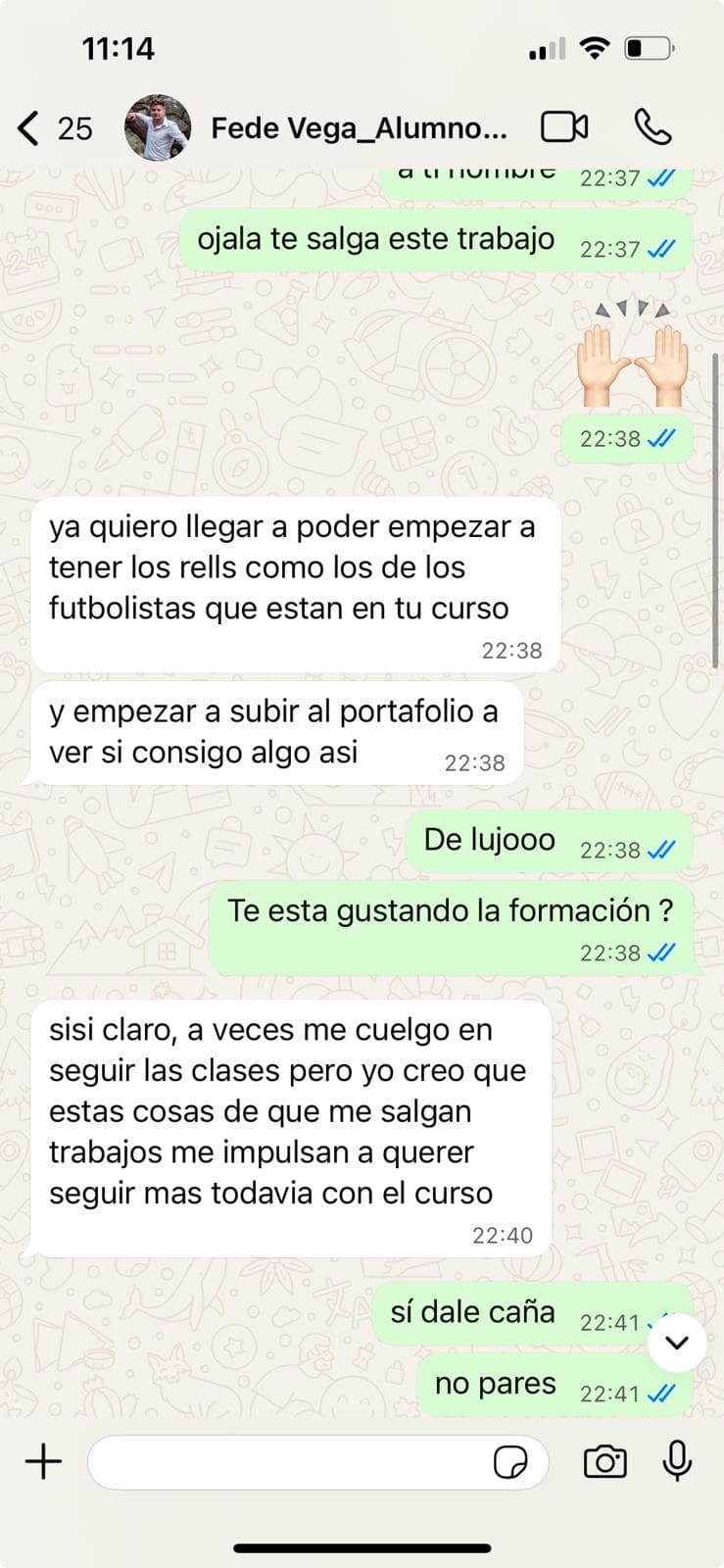Tap the microphone to record a voice note
The image size is (724, 1568).
(678, 1461)
